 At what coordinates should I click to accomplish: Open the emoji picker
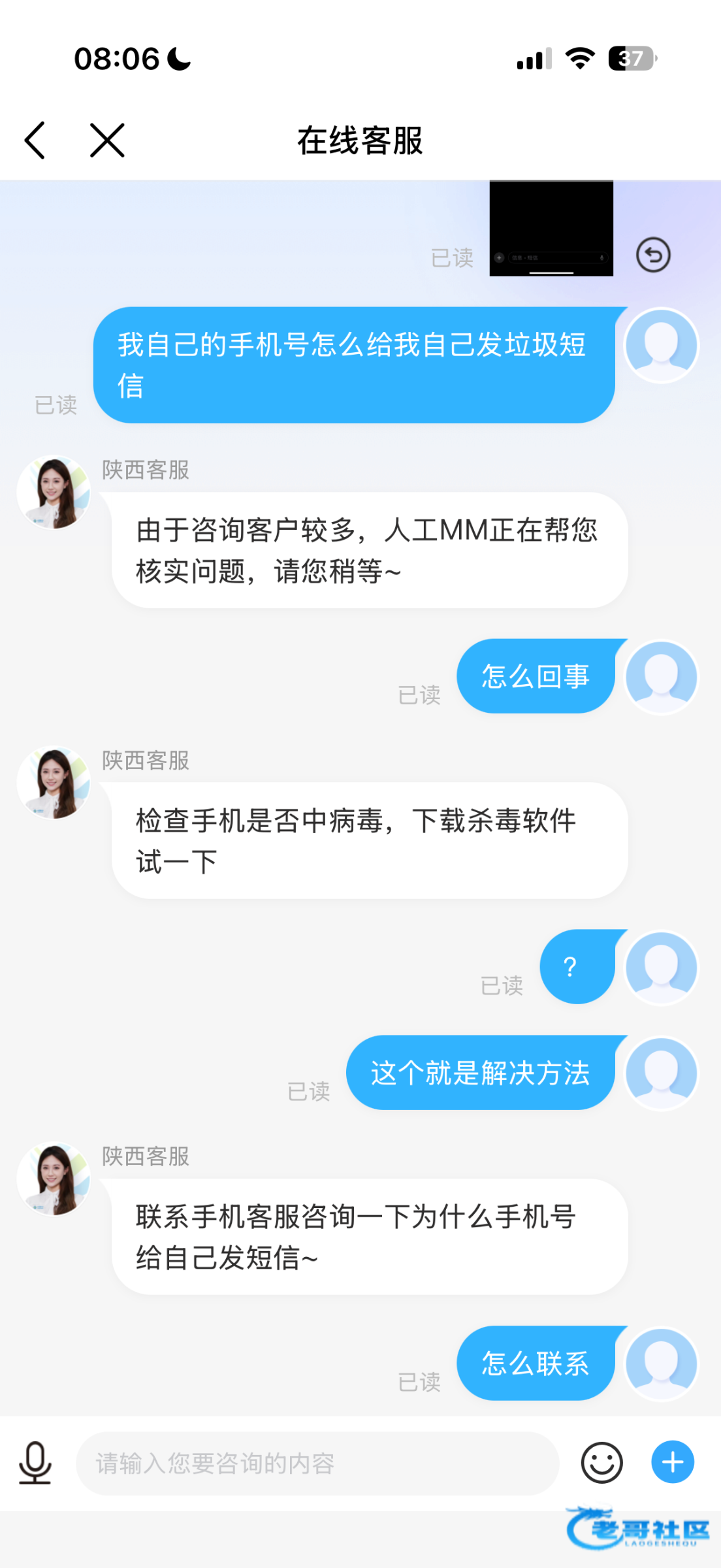tap(601, 1463)
